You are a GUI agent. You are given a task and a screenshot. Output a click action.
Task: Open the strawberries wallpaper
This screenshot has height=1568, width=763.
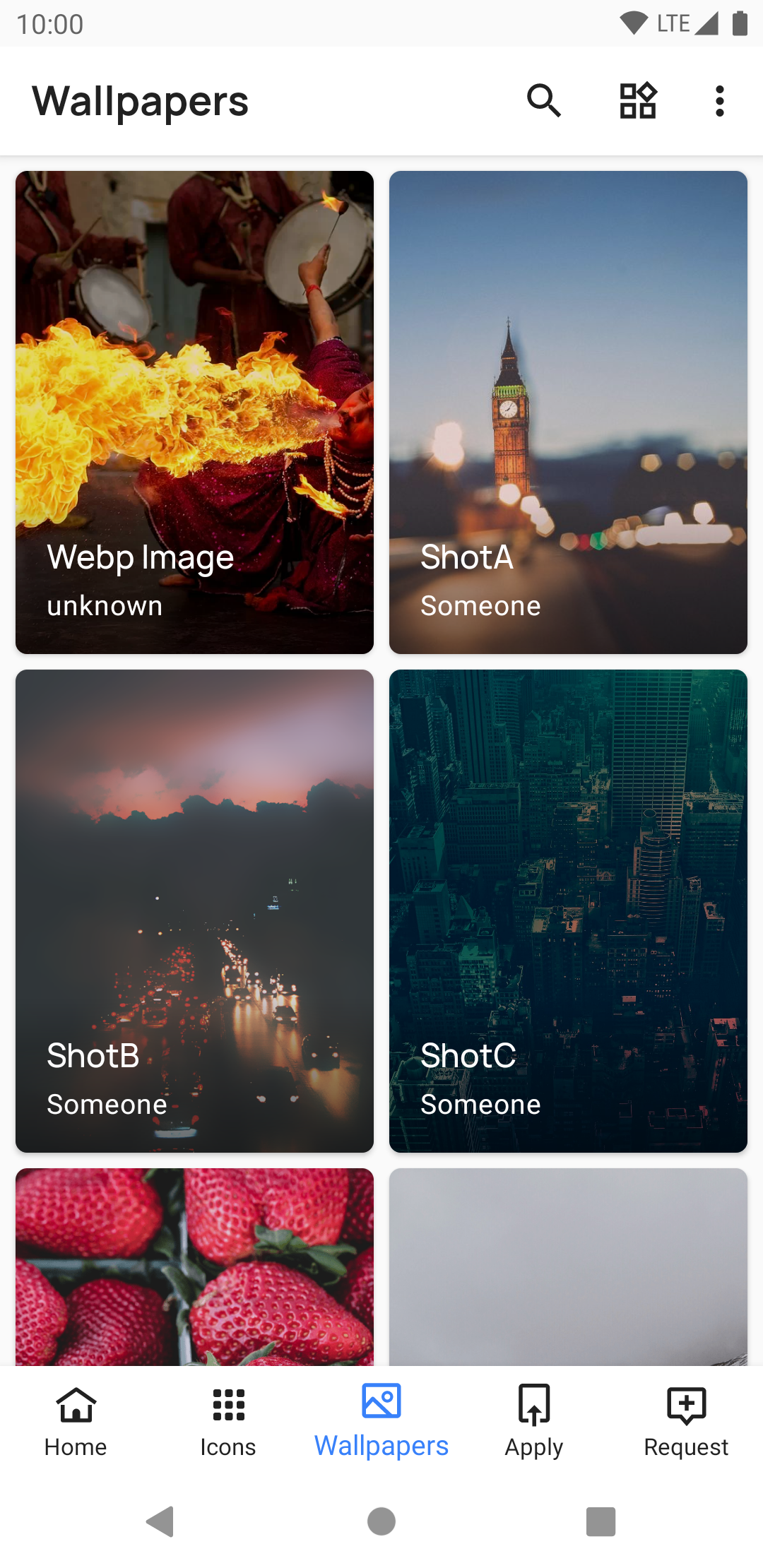[194, 1266]
